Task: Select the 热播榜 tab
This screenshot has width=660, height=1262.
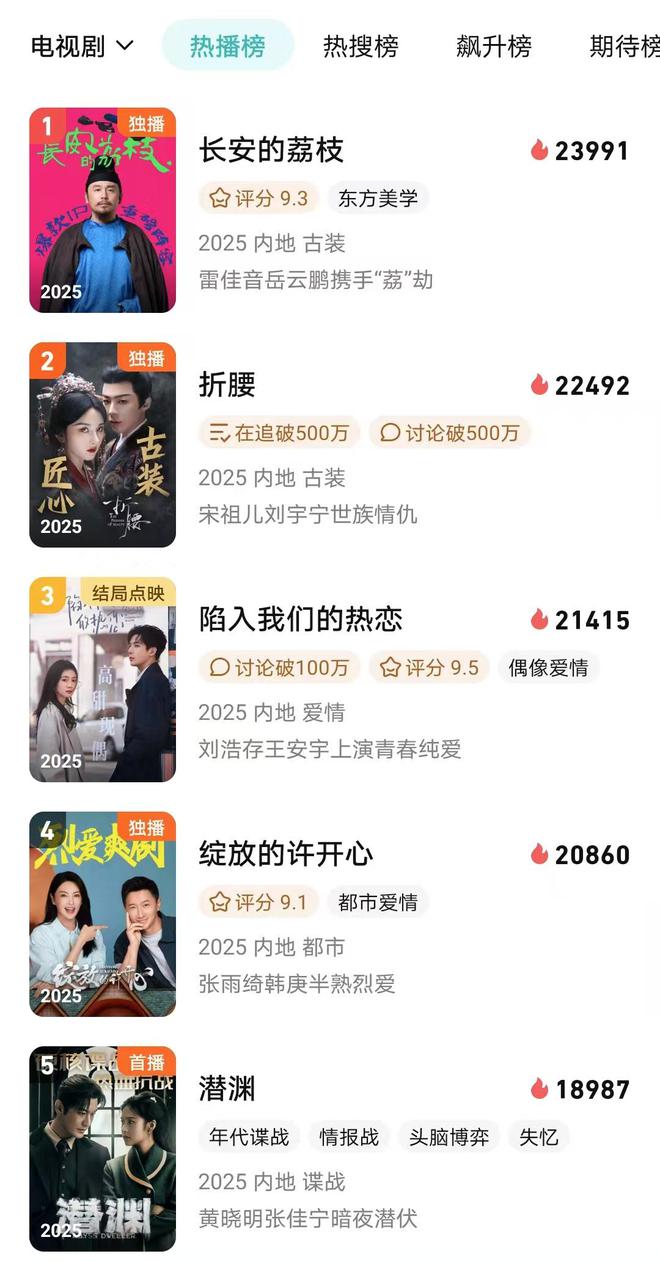Action: [x=228, y=46]
